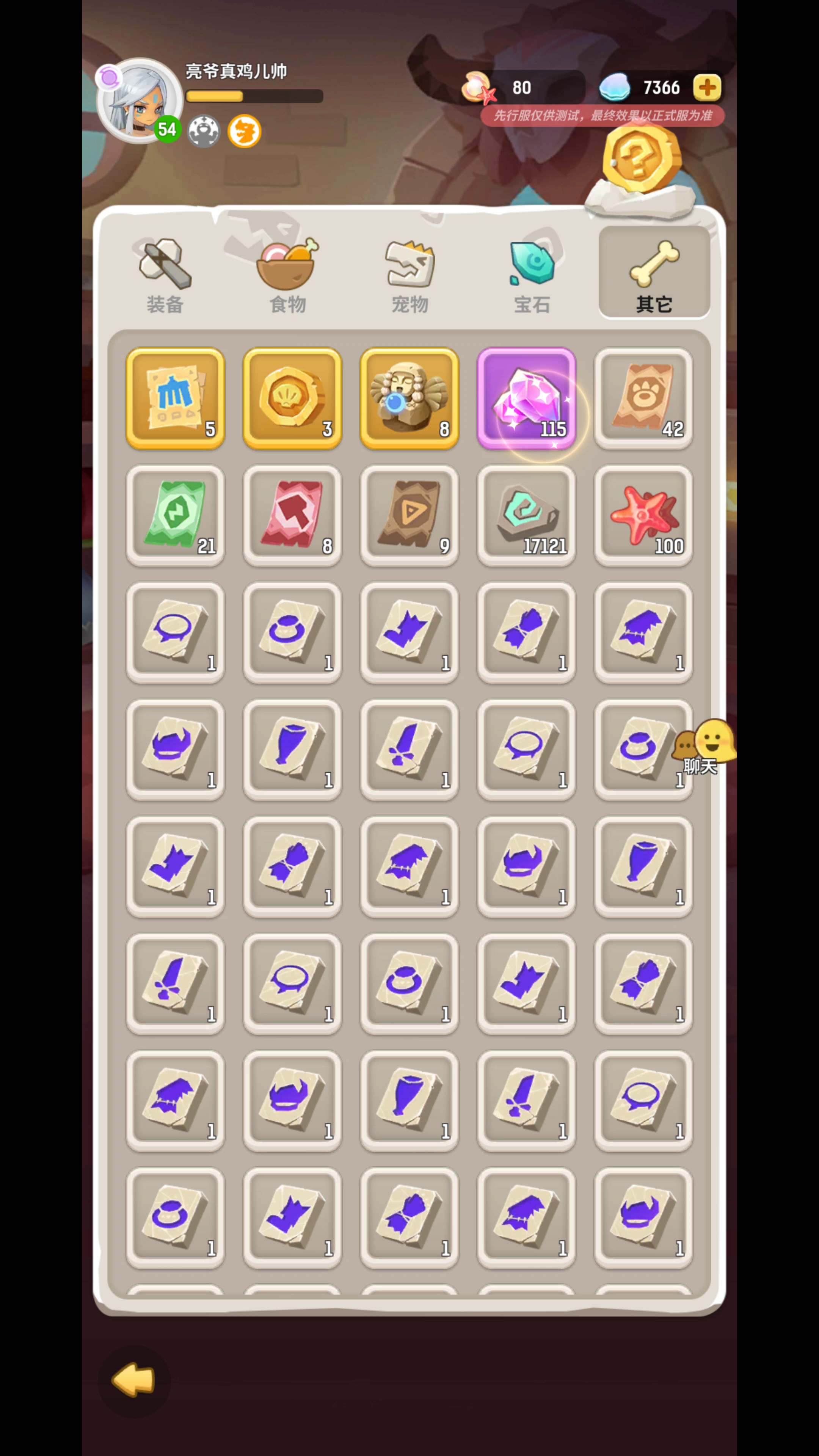The height and width of the screenshot is (1456, 819).
Task: Select the green ticket item with 21
Action: (x=175, y=516)
